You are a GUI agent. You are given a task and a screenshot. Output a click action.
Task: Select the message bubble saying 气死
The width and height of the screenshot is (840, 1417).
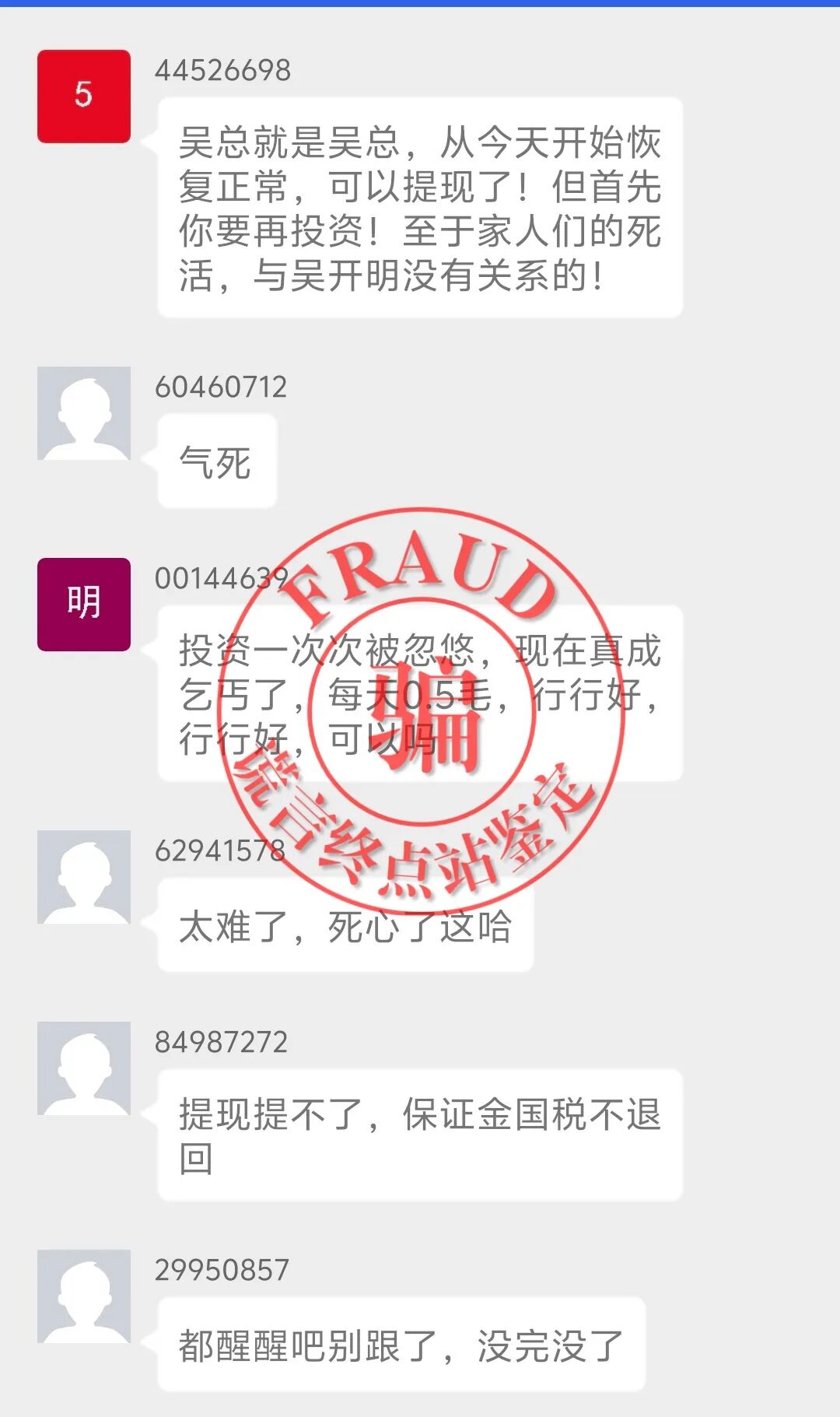(x=216, y=459)
